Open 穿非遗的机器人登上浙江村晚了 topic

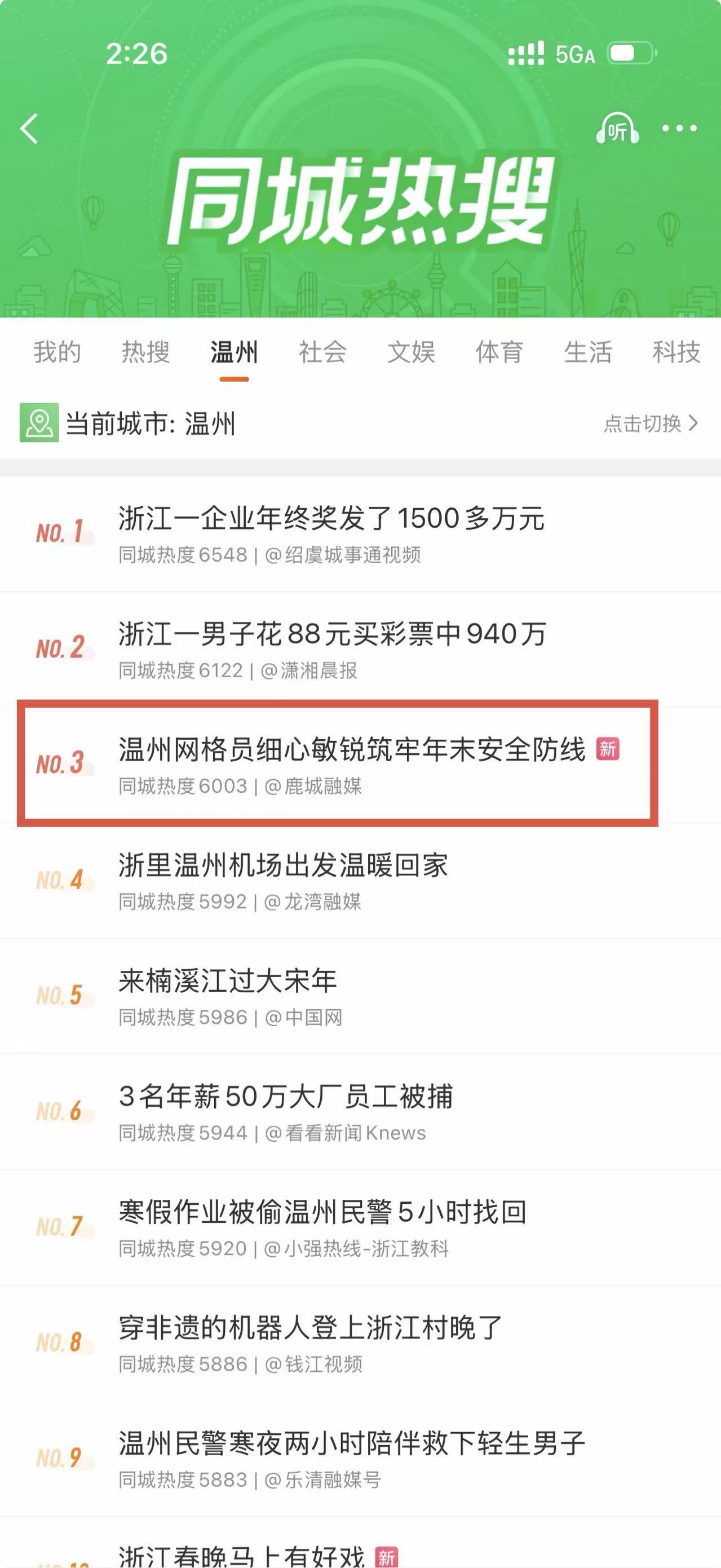pos(310,1328)
